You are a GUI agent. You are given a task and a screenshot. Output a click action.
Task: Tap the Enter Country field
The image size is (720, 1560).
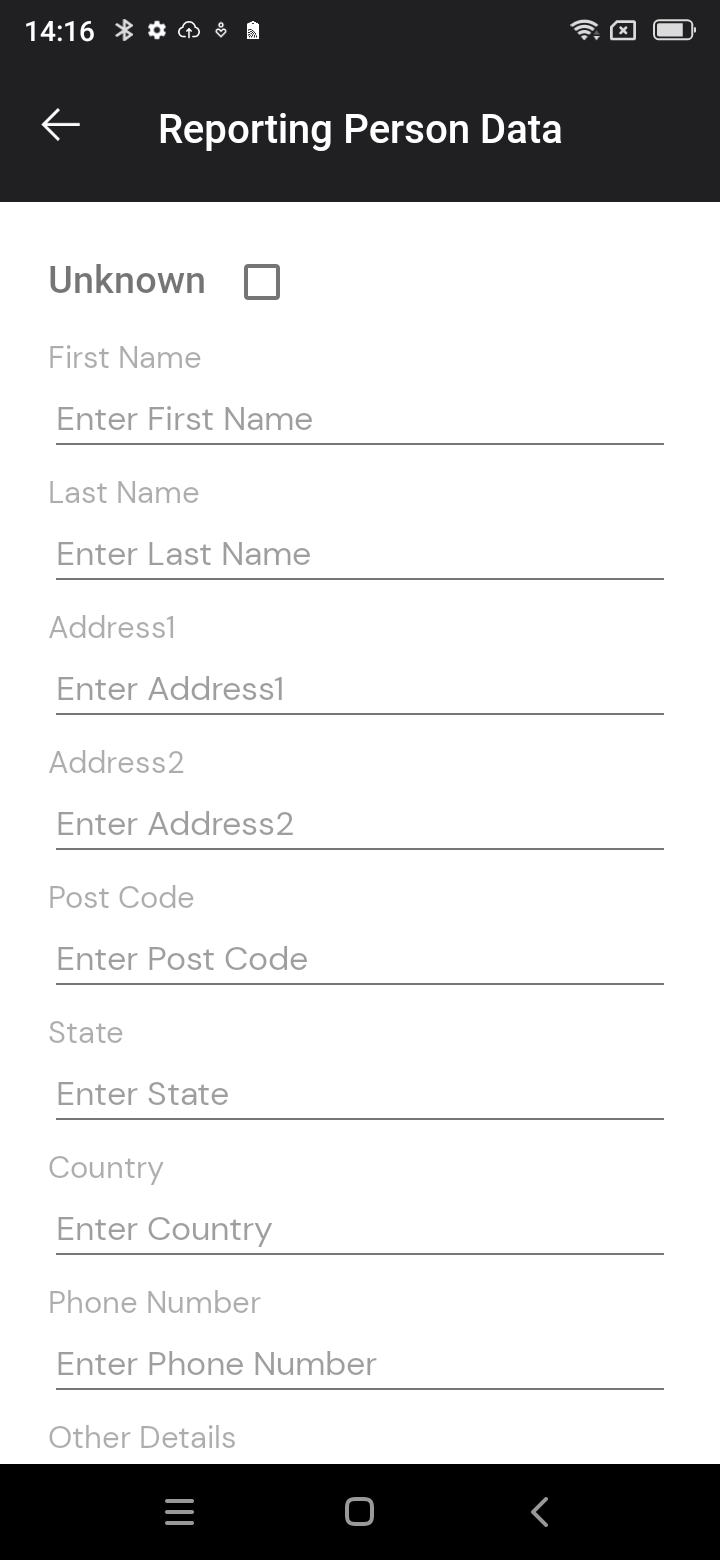360,1230
